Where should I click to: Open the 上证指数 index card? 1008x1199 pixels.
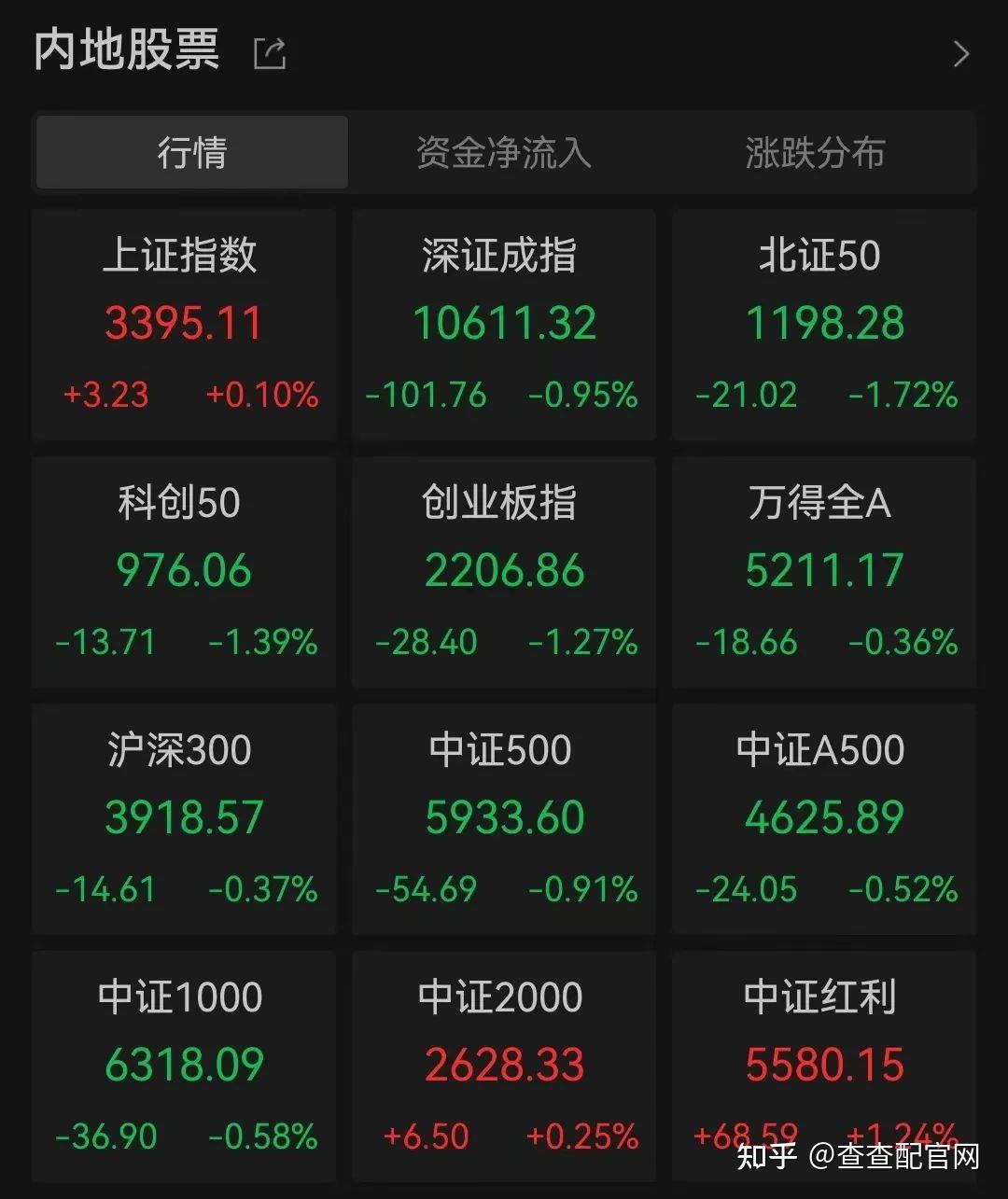(184, 325)
